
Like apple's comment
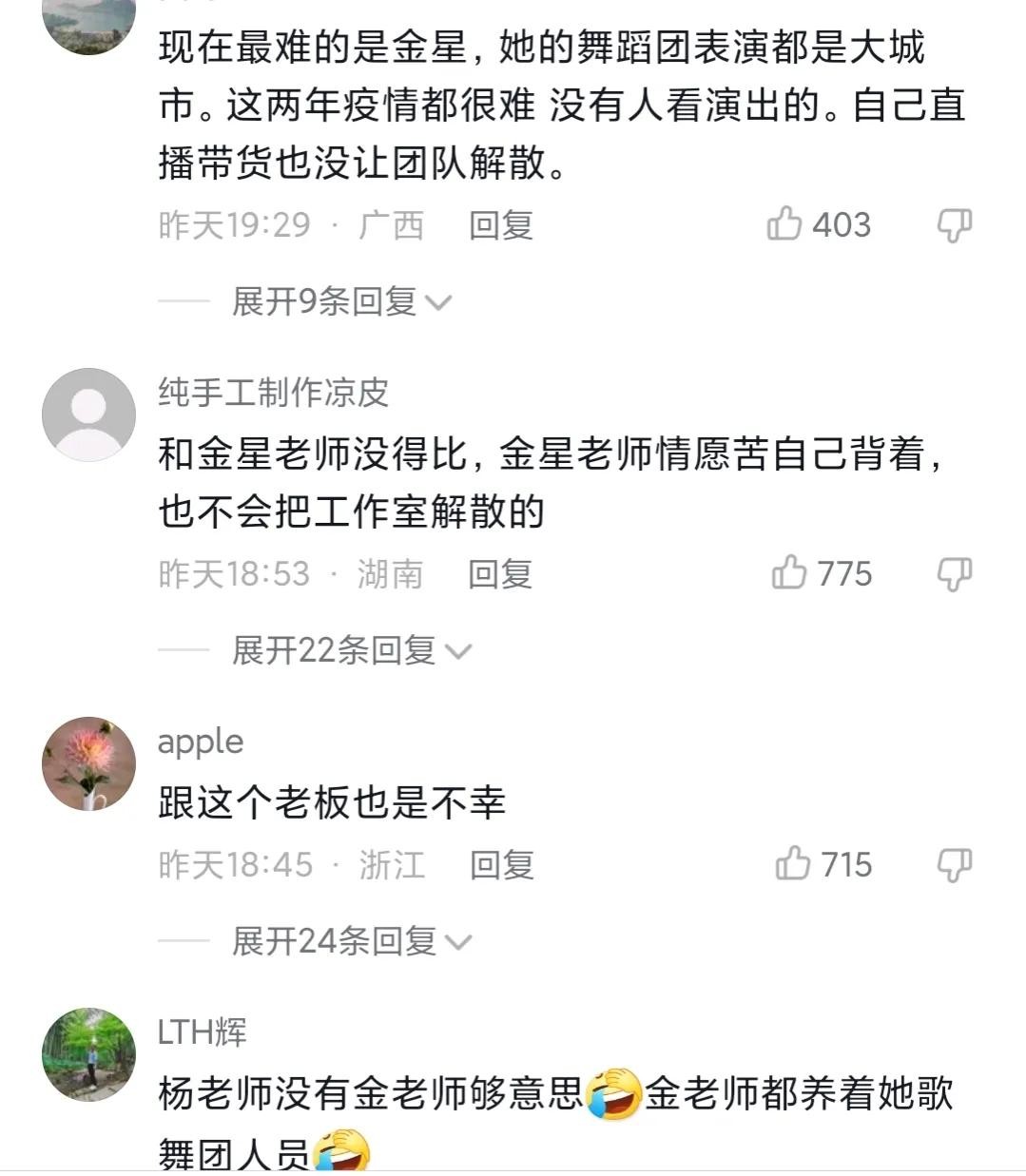click(x=793, y=864)
